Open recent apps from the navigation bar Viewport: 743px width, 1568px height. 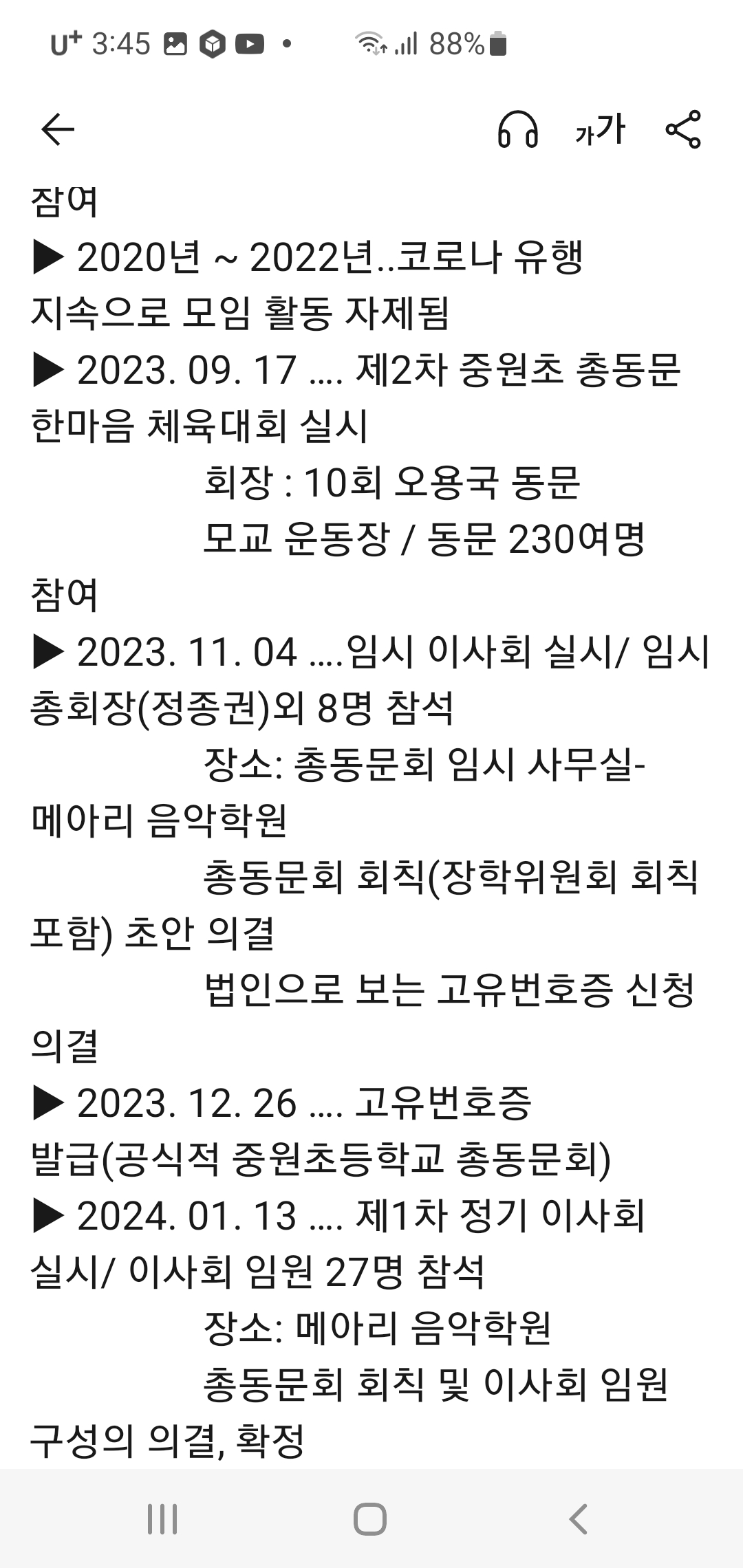[162, 1519]
